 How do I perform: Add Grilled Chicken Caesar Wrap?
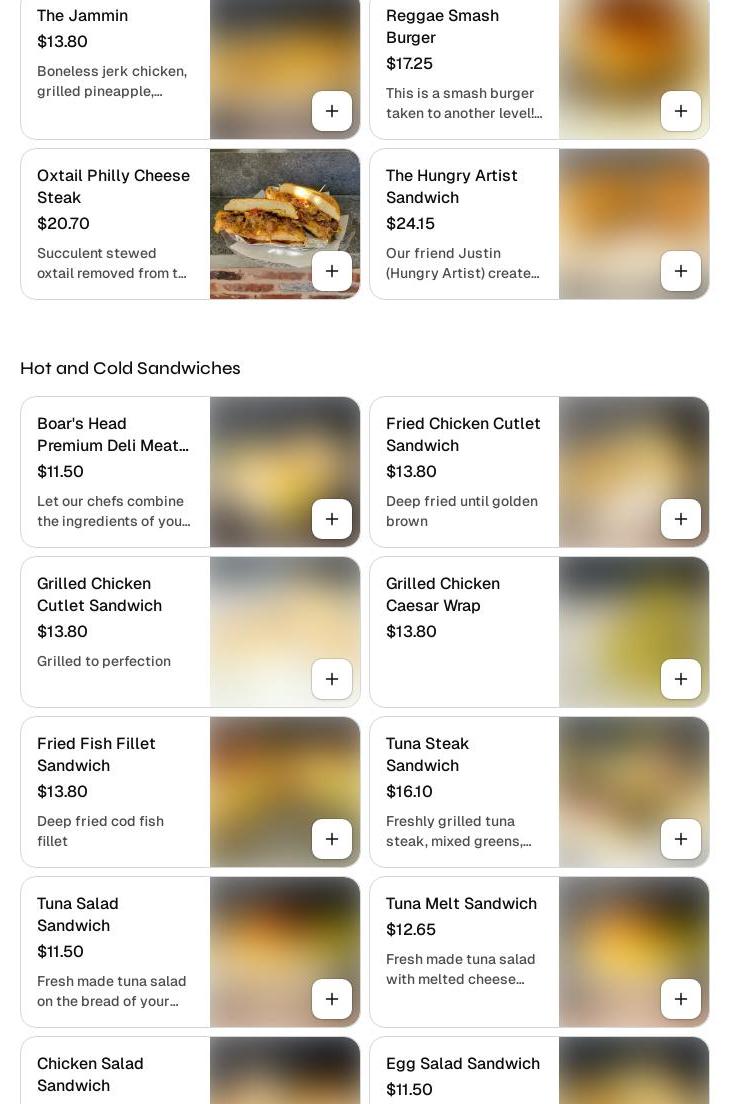[681, 679]
